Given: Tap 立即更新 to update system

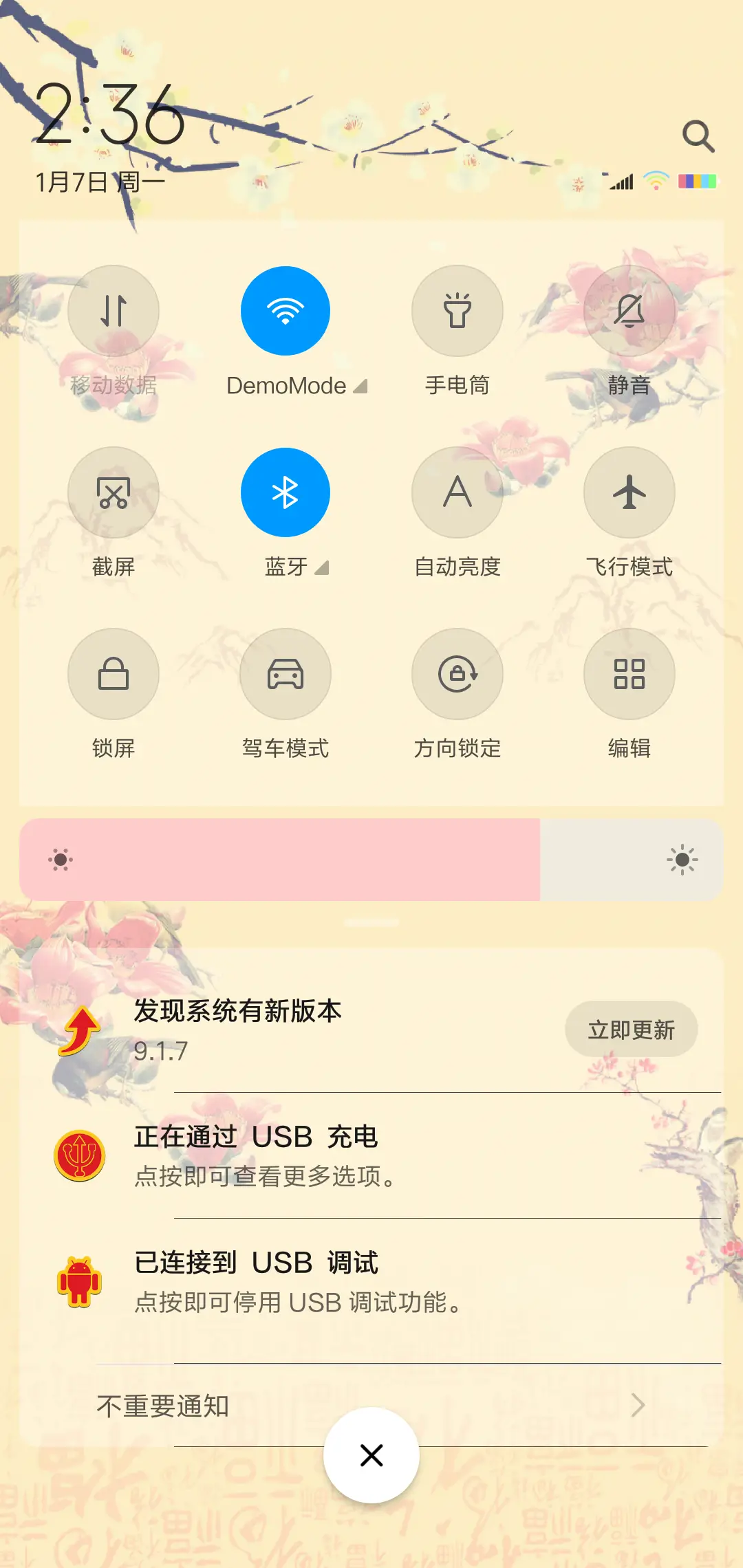Looking at the screenshot, I should pyautogui.click(x=631, y=1030).
